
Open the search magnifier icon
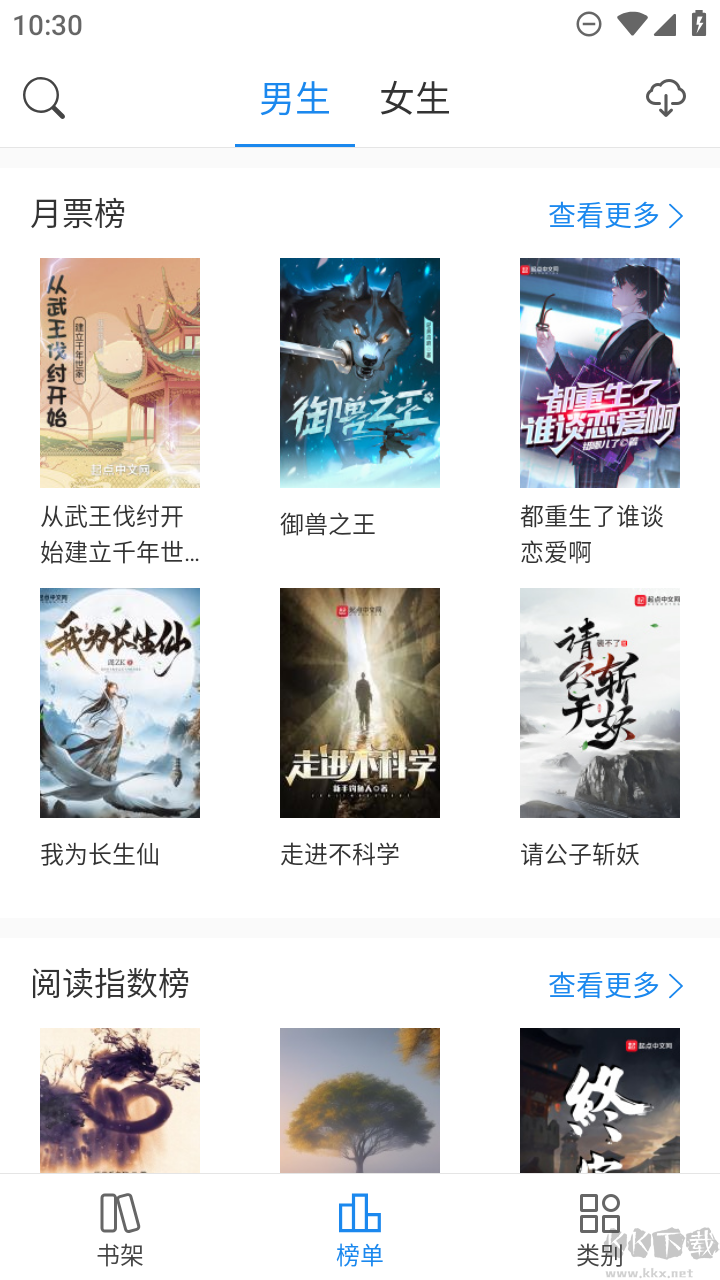click(43, 98)
